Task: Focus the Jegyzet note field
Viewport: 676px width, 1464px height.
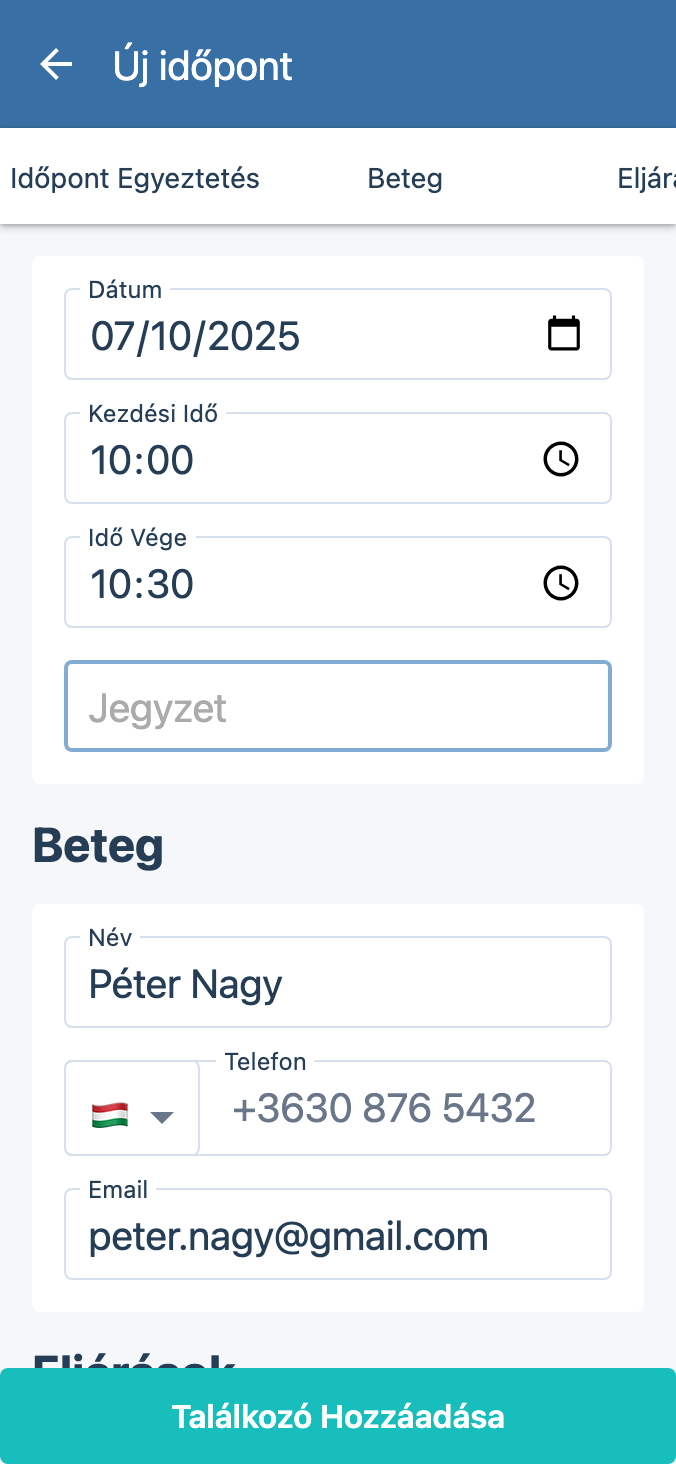Action: click(338, 707)
